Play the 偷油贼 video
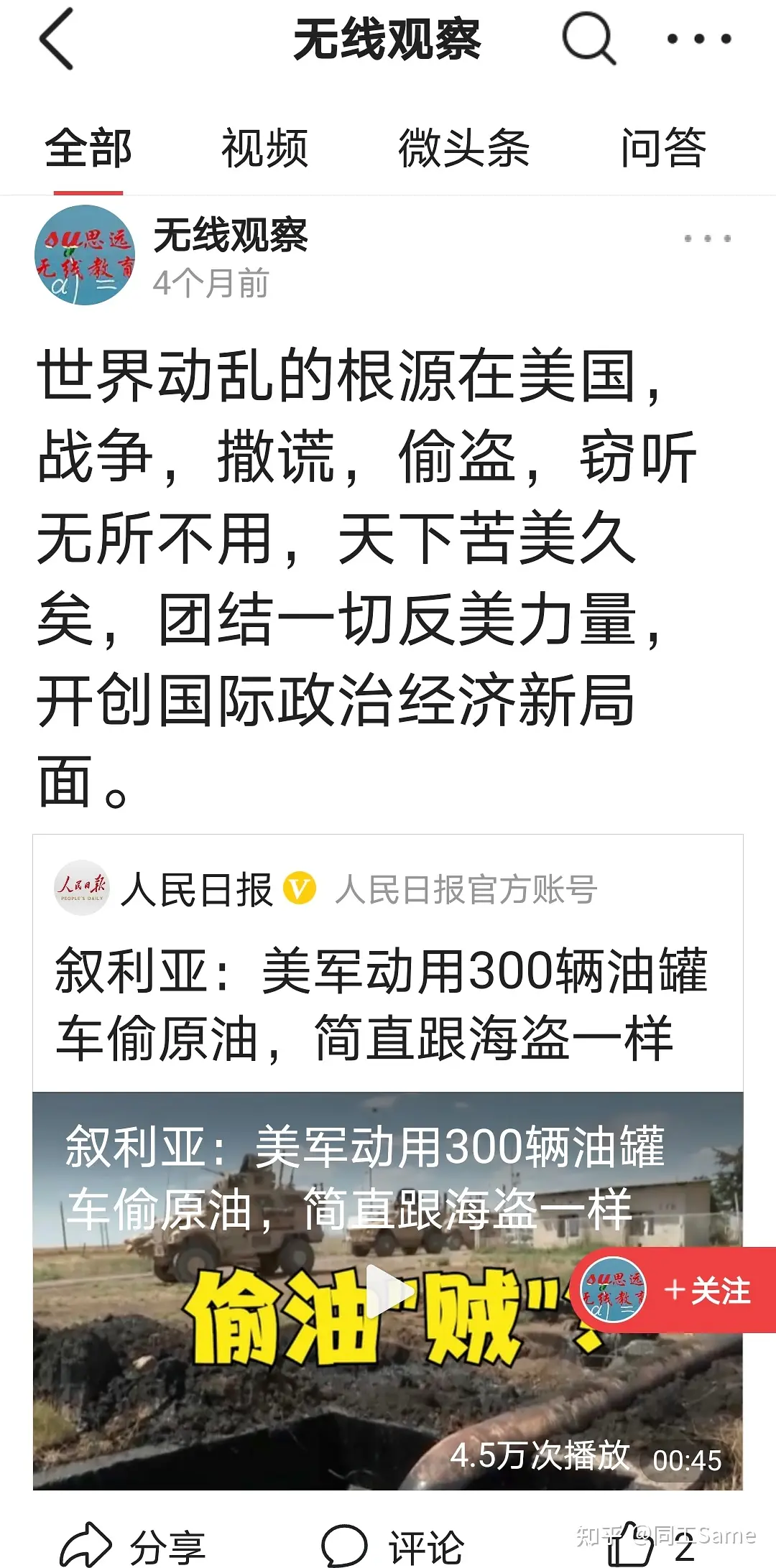Image resolution: width=776 pixels, height=1568 pixels. coord(388,1291)
